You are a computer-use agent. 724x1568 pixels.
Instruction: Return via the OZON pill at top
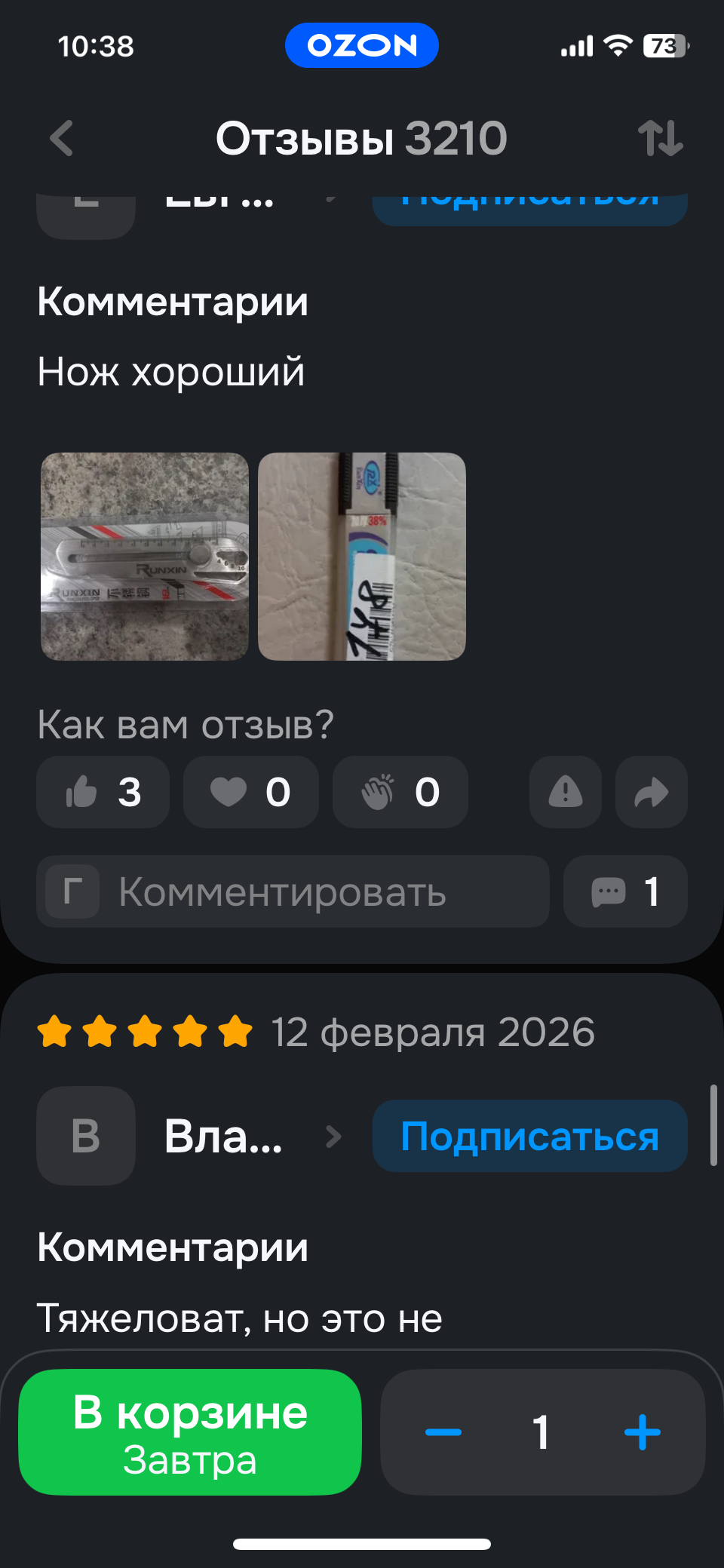[362, 45]
